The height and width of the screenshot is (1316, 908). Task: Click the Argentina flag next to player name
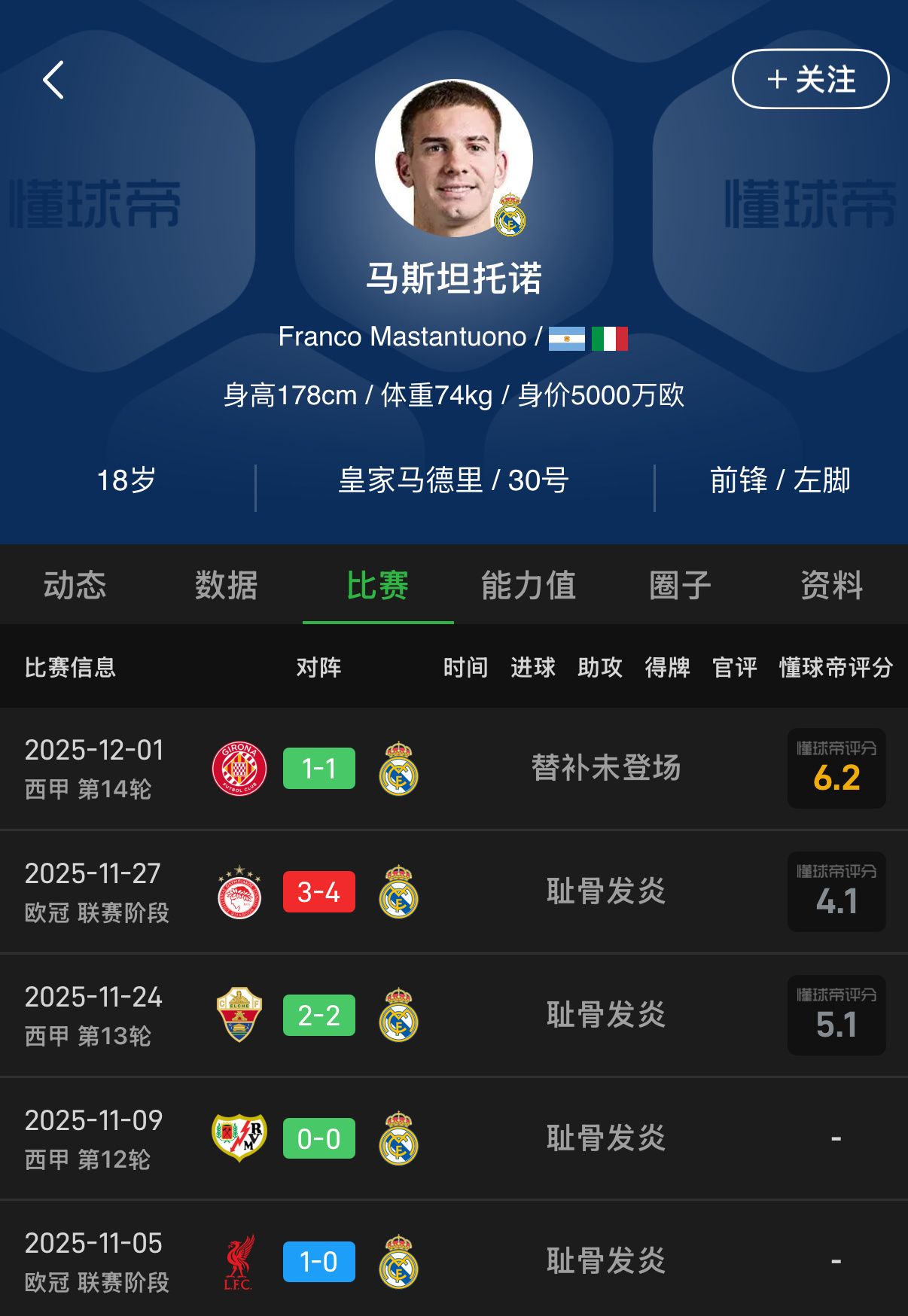coord(566,338)
